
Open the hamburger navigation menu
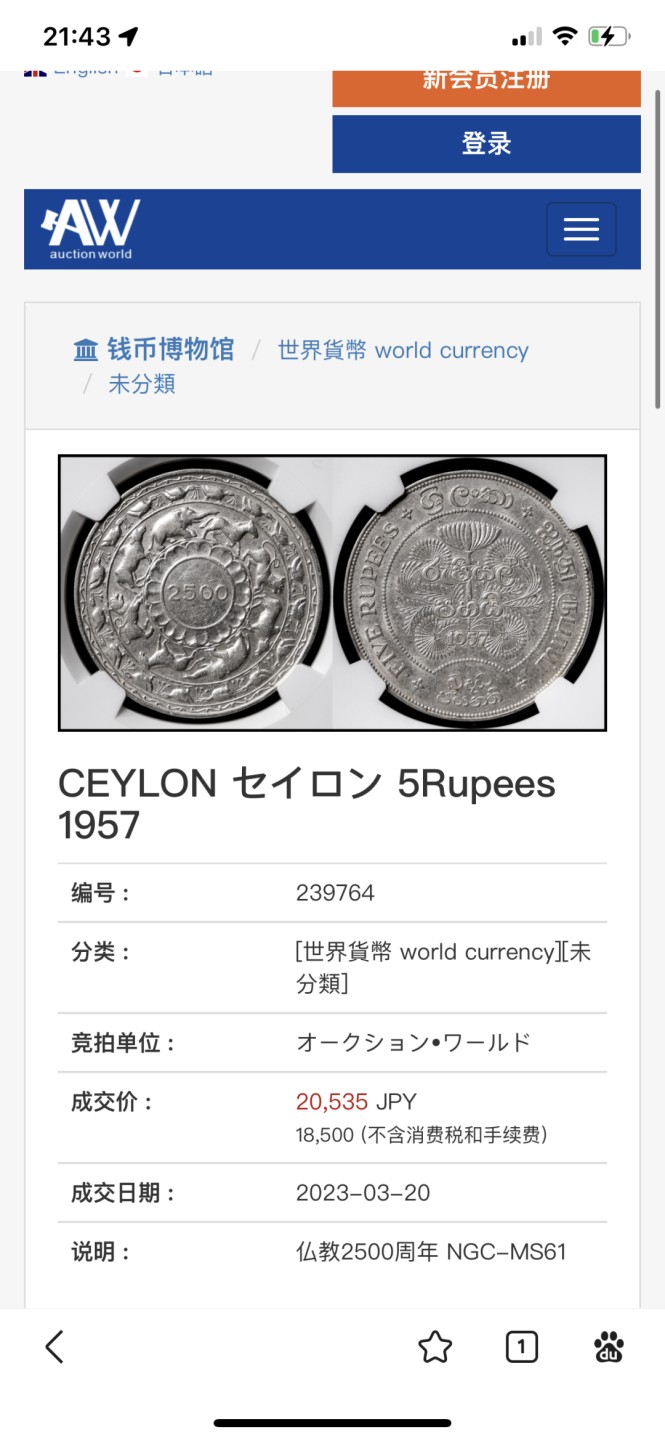point(581,229)
